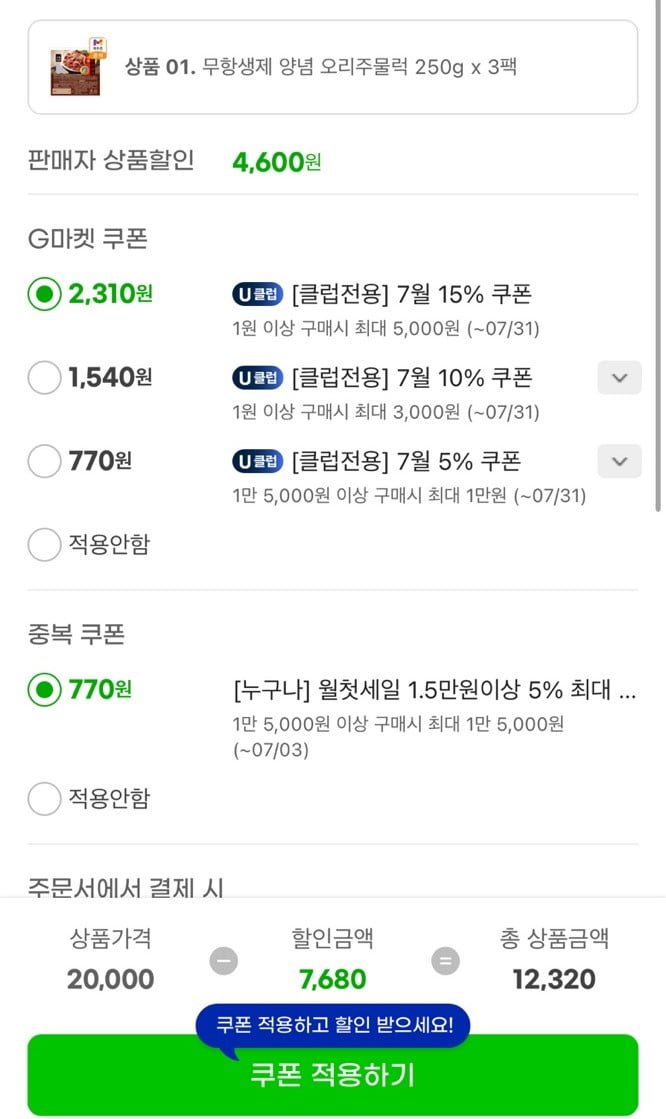Tap the 쿠폰 적용하기 button
The width and height of the screenshot is (666, 1119).
pyautogui.click(x=333, y=1074)
